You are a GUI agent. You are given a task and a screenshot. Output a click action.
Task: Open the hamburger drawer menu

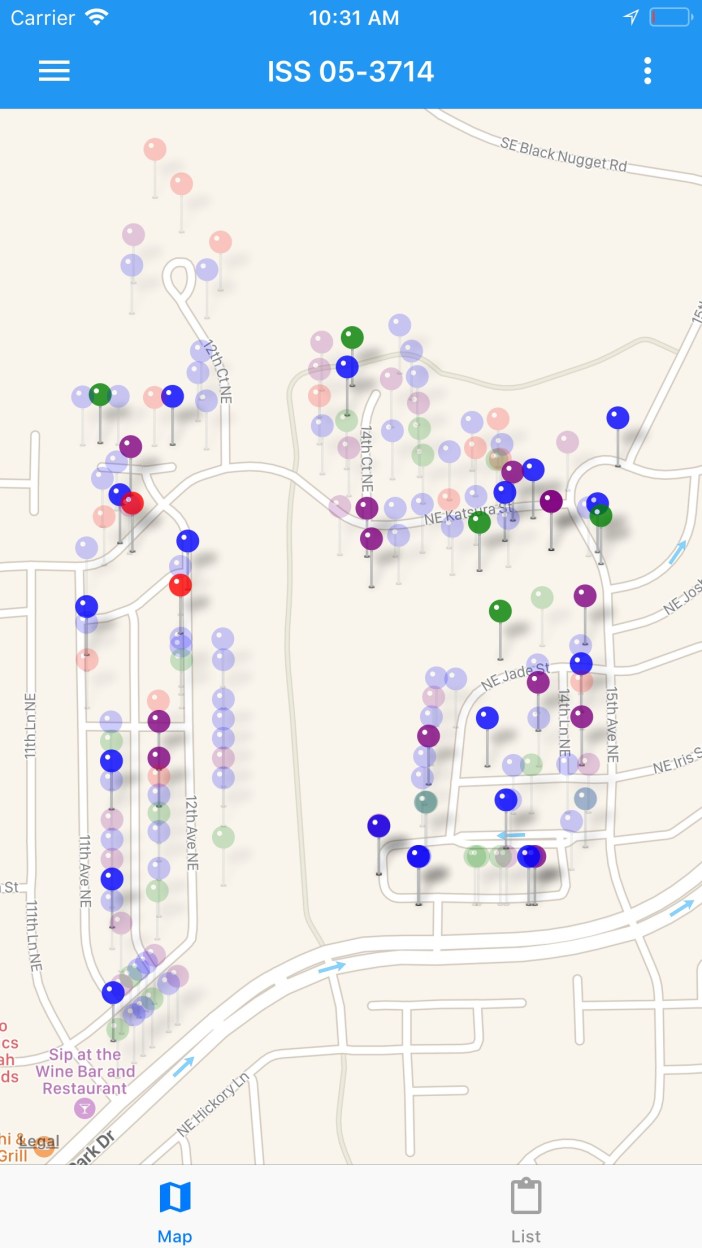[x=54, y=71]
